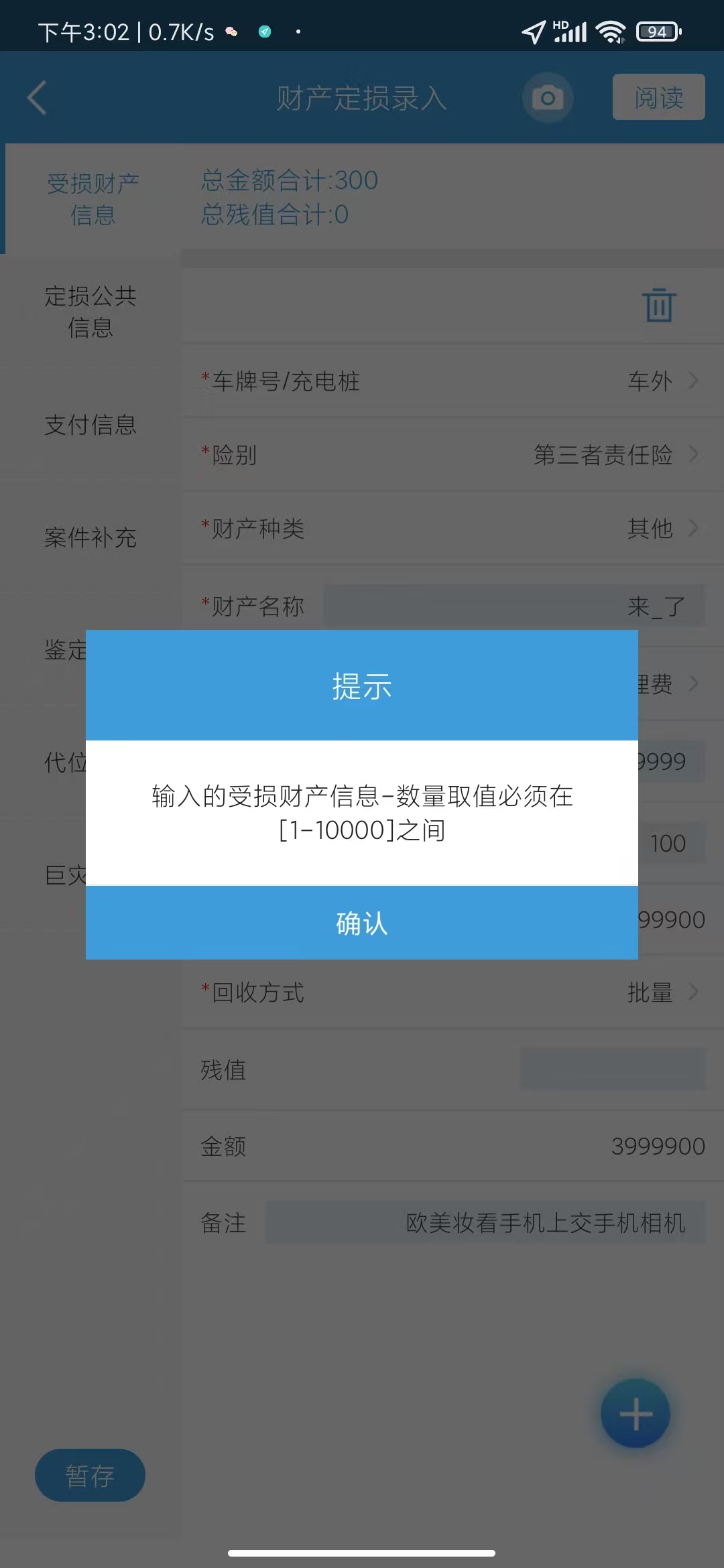The width and height of the screenshot is (724, 1568).
Task: Open the 车牌号/充电桩 selector
Action: pos(452,381)
